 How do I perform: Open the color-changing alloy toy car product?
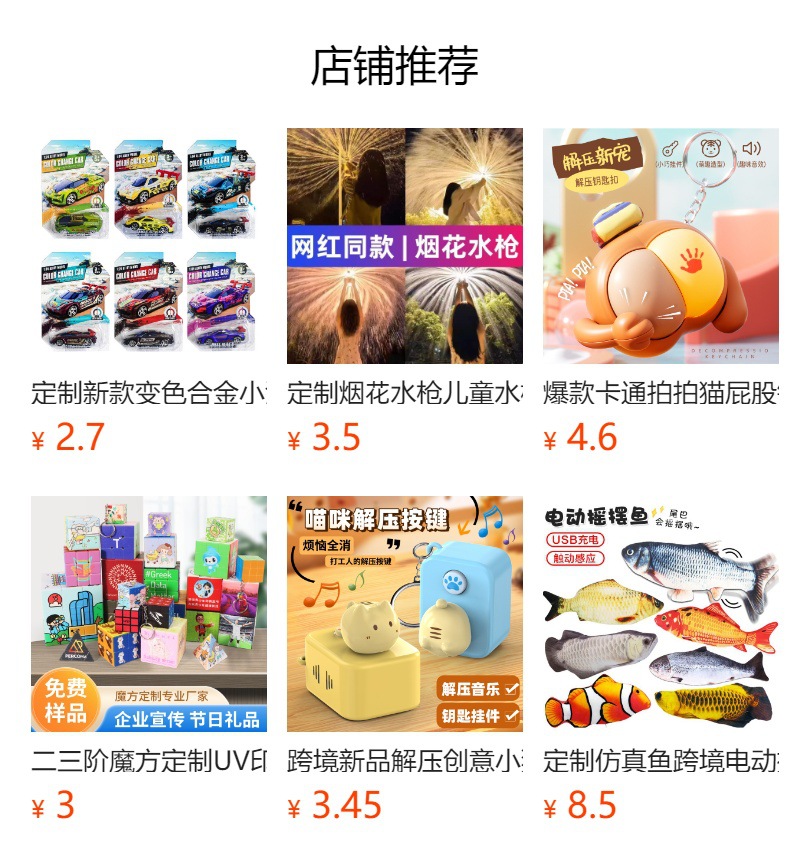click(x=148, y=246)
